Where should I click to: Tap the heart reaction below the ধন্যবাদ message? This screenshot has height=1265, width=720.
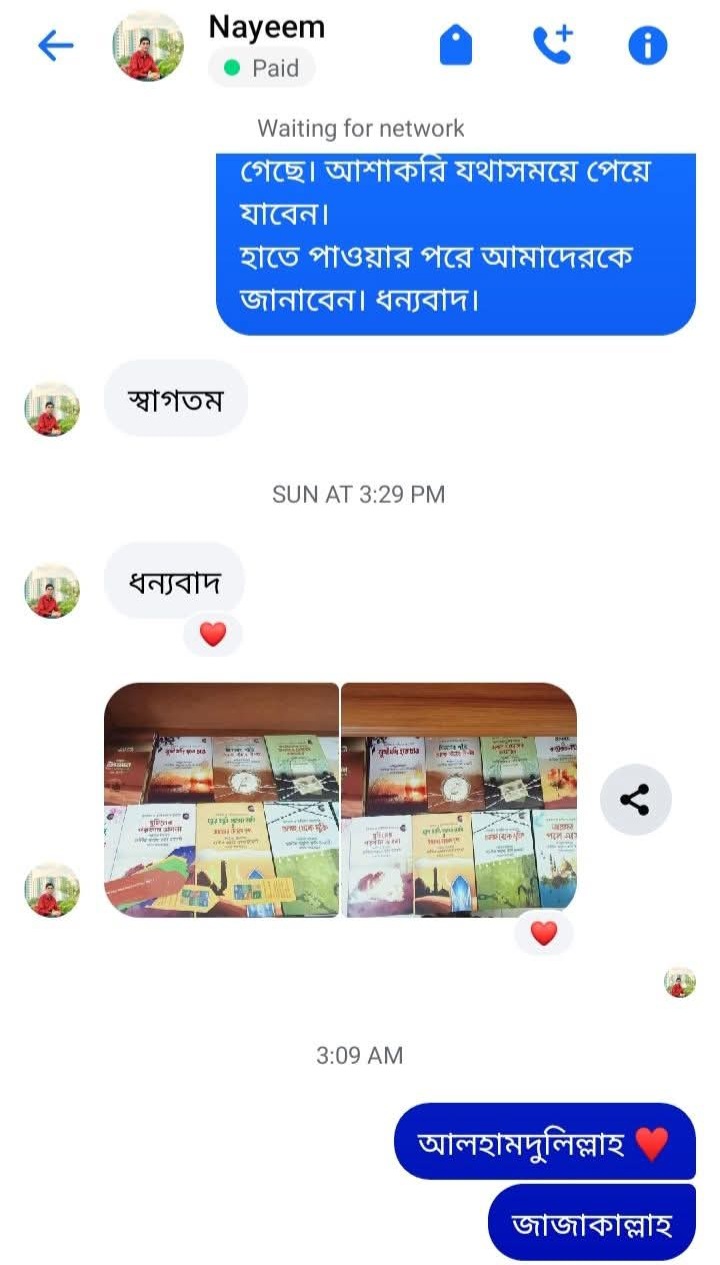(211, 634)
